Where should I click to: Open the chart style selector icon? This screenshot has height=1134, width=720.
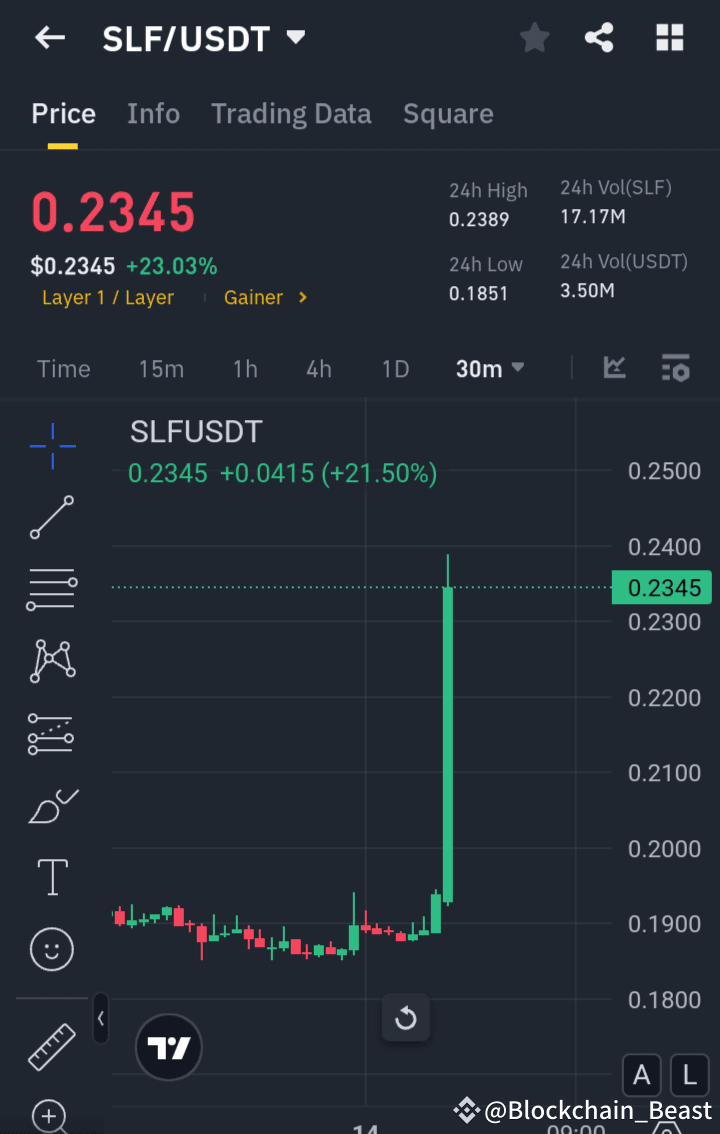pyautogui.click(x=614, y=368)
